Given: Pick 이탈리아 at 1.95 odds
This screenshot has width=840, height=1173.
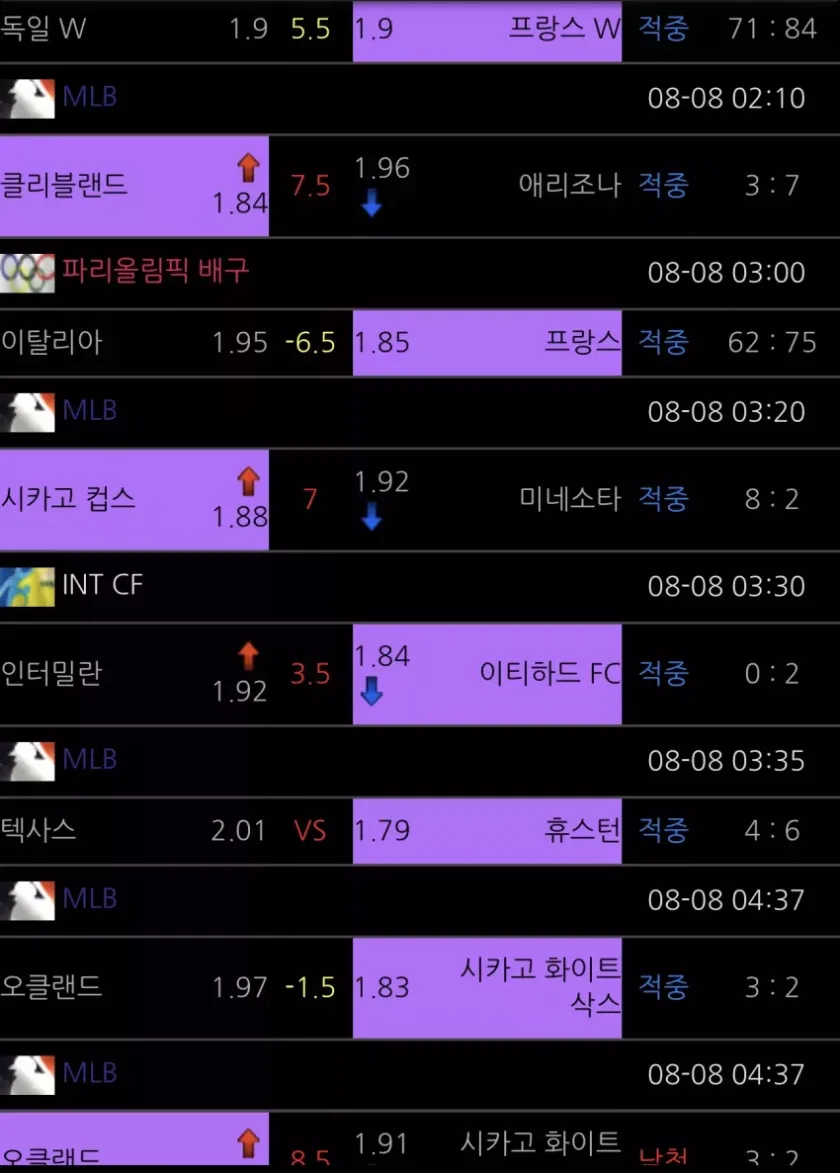Looking at the screenshot, I should pos(134,343).
